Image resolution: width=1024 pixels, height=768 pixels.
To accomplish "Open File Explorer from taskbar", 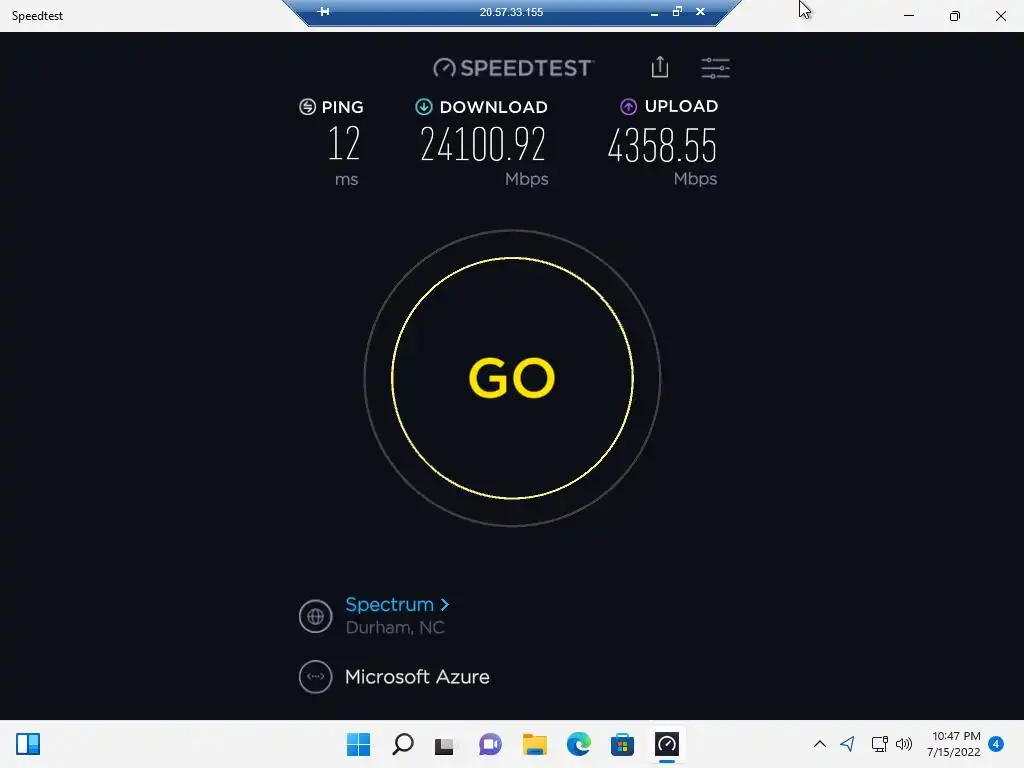I will tap(535, 744).
